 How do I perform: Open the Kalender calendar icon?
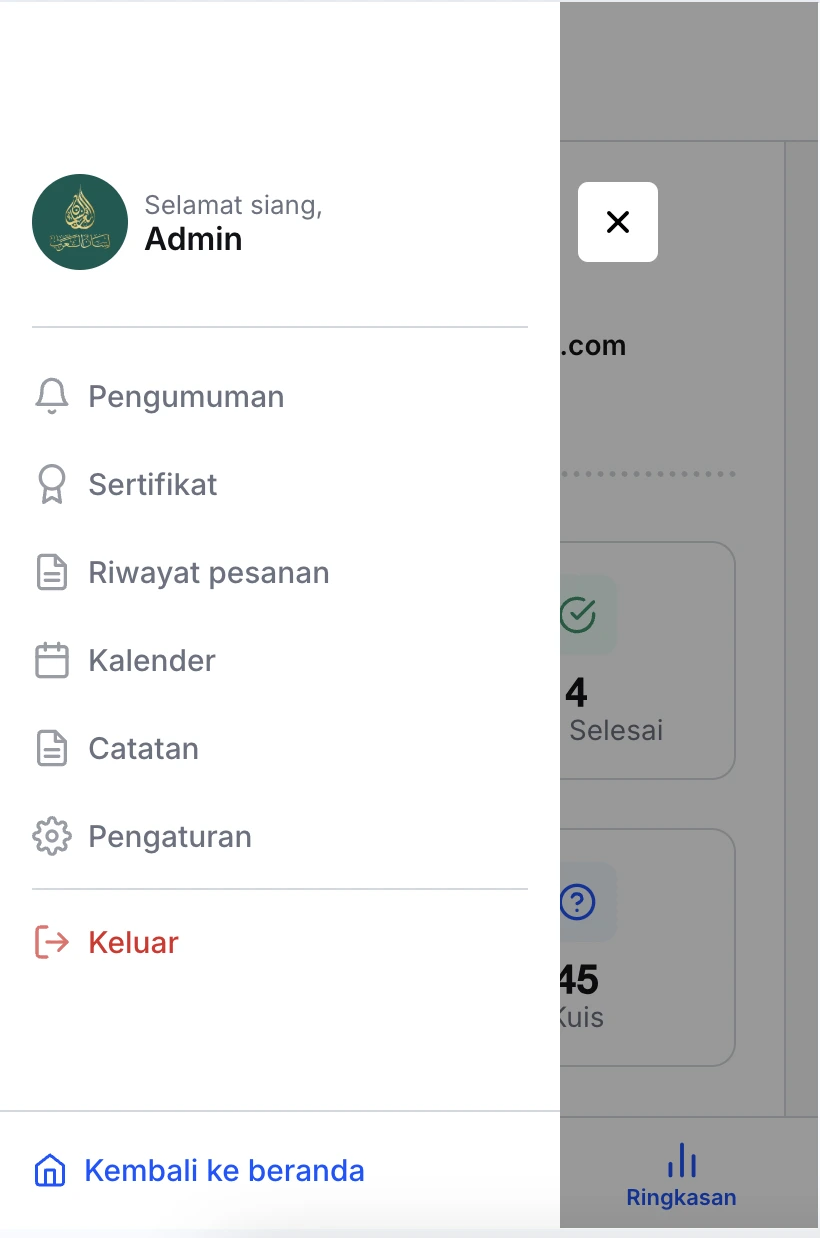tap(51, 660)
